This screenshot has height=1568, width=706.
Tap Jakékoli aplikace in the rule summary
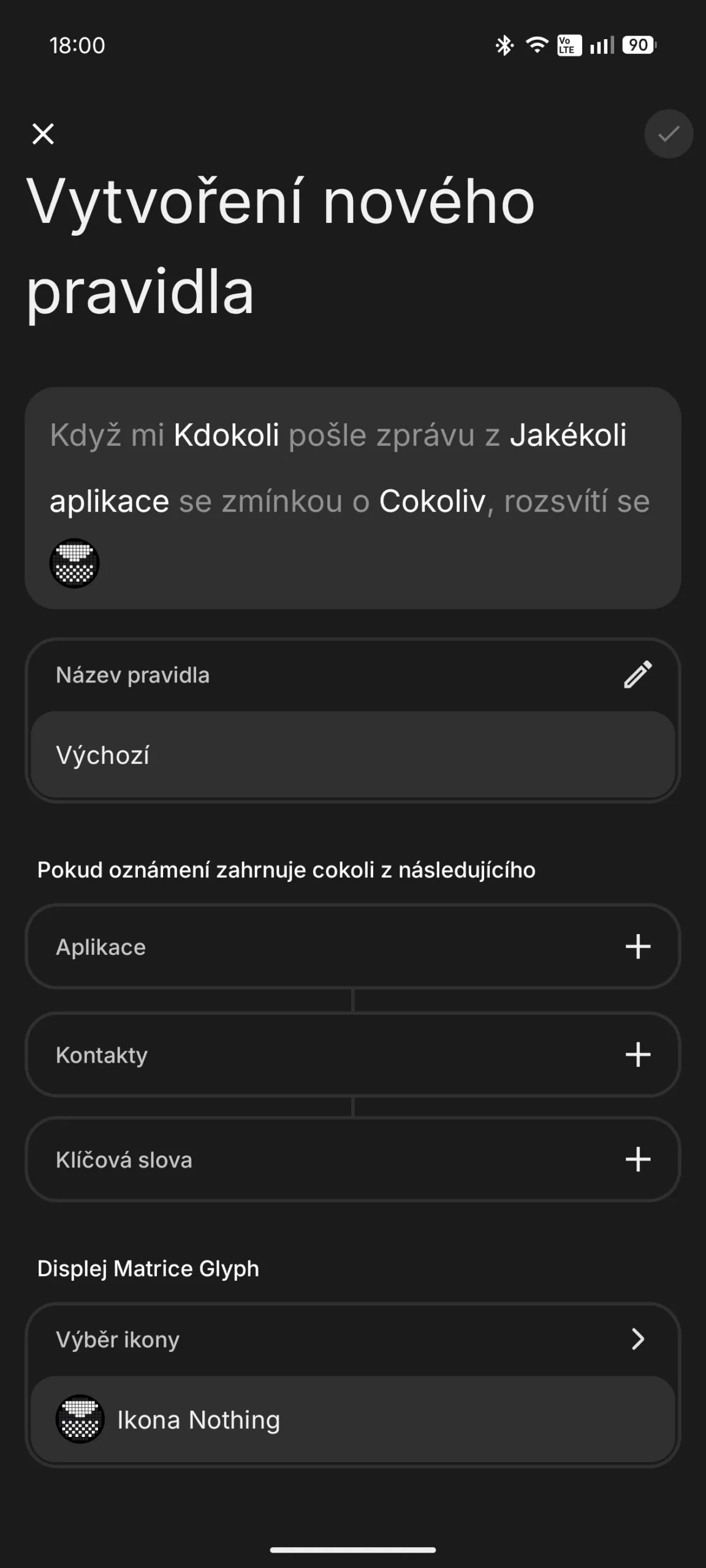click(567, 435)
